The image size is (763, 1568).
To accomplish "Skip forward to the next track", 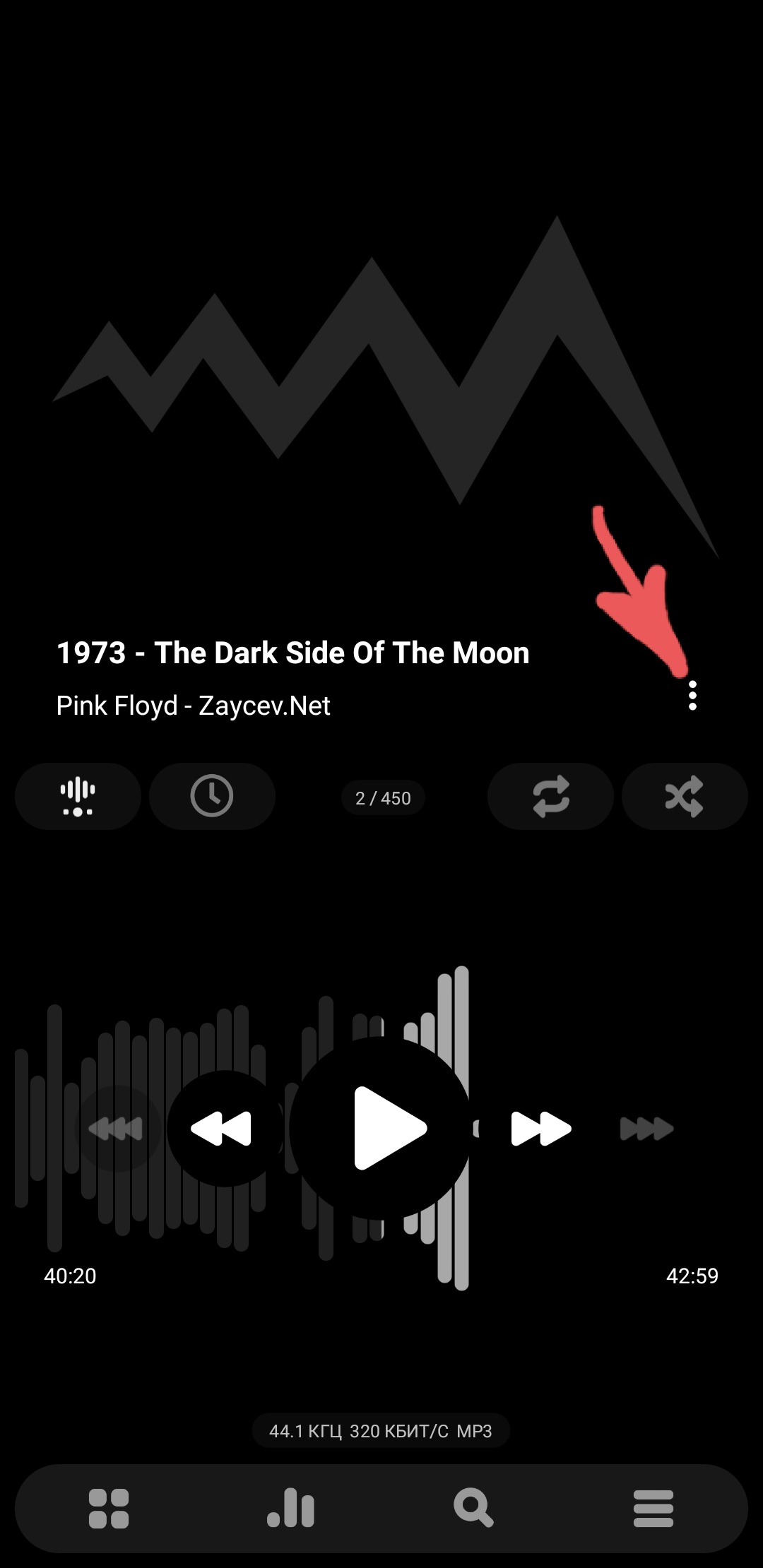I will click(x=541, y=1128).
